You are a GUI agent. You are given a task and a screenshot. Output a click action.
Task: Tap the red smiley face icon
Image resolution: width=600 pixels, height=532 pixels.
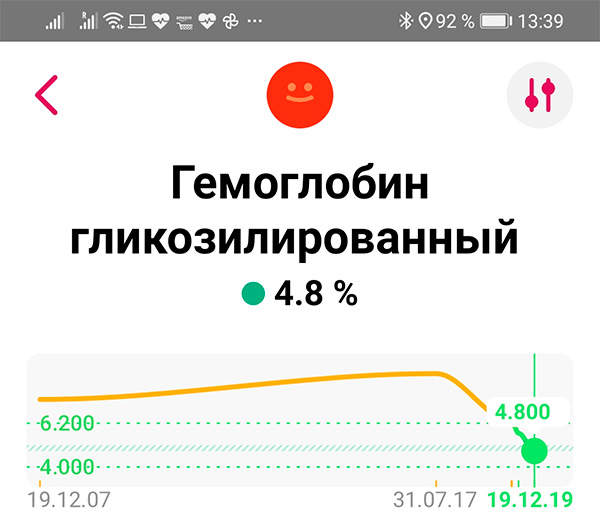pyautogui.click(x=299, y=95)
